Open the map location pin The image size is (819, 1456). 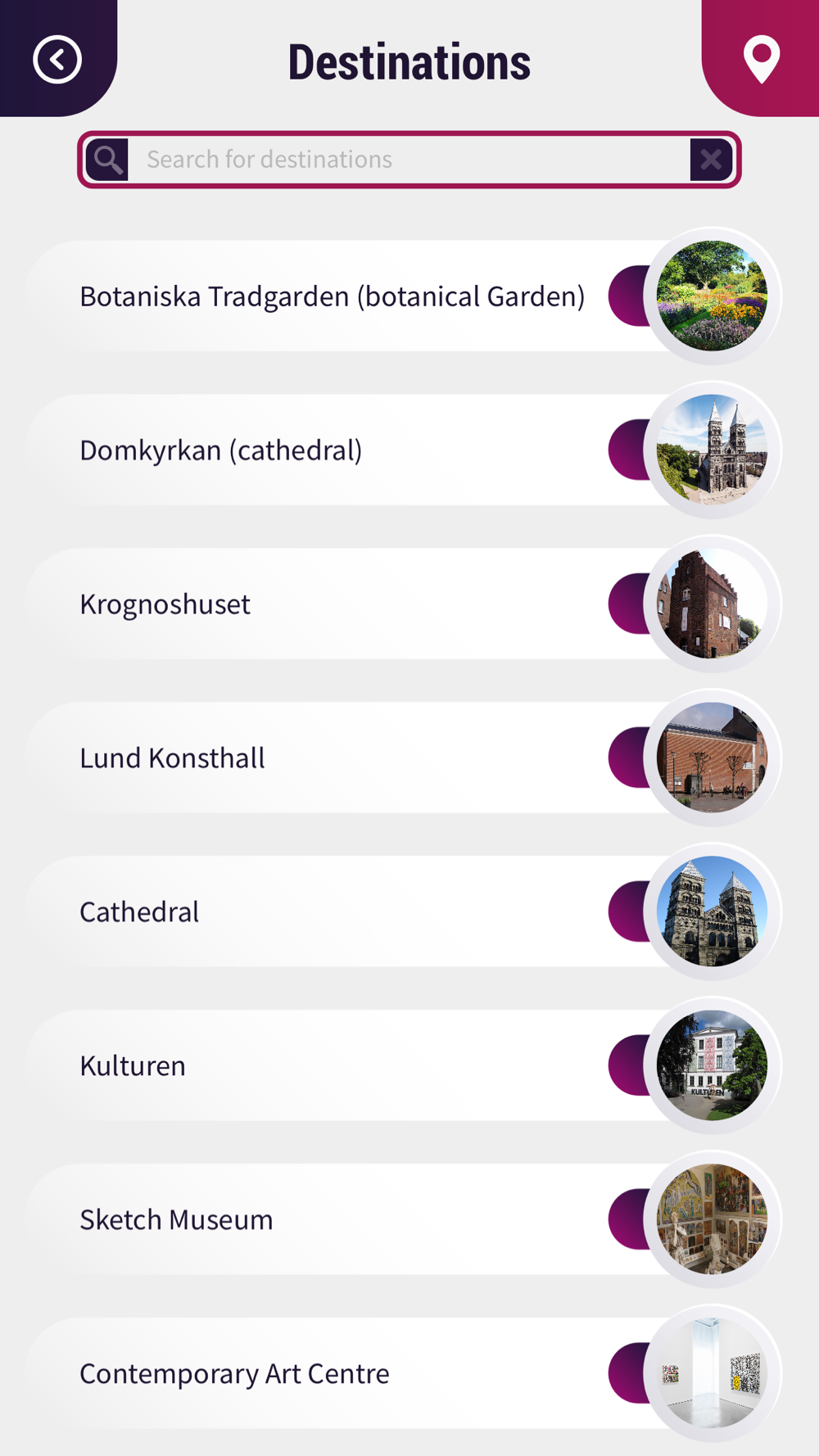(x=762, y=59)
